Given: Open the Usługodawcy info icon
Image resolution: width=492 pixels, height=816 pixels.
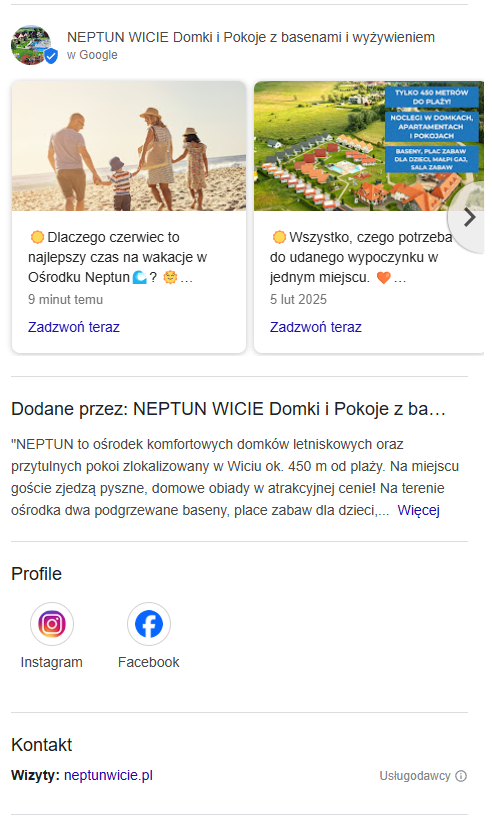Looking at the screenshot, I should (x=461, y=776).
